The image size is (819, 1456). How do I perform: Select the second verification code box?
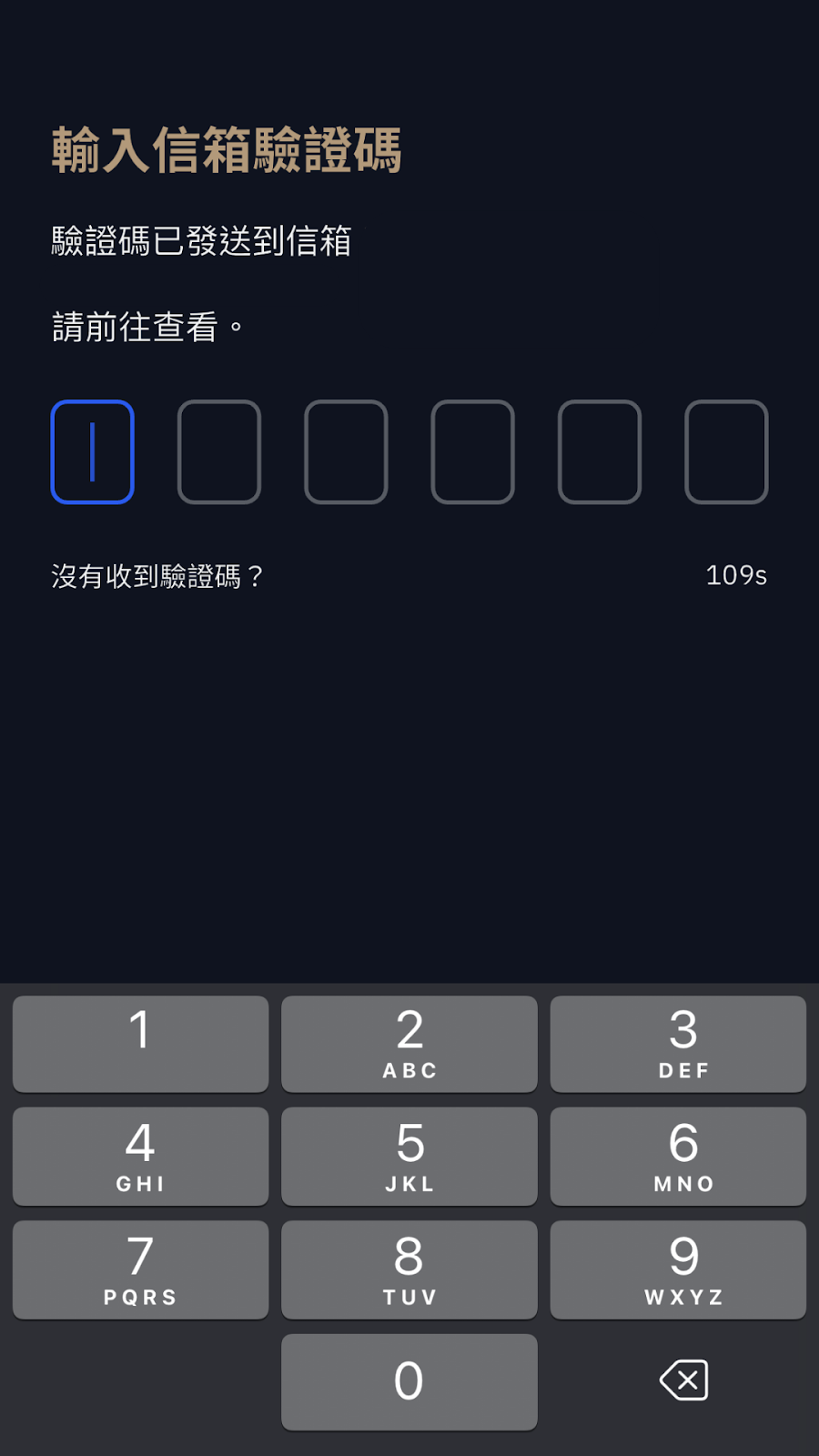click(219, 452)
